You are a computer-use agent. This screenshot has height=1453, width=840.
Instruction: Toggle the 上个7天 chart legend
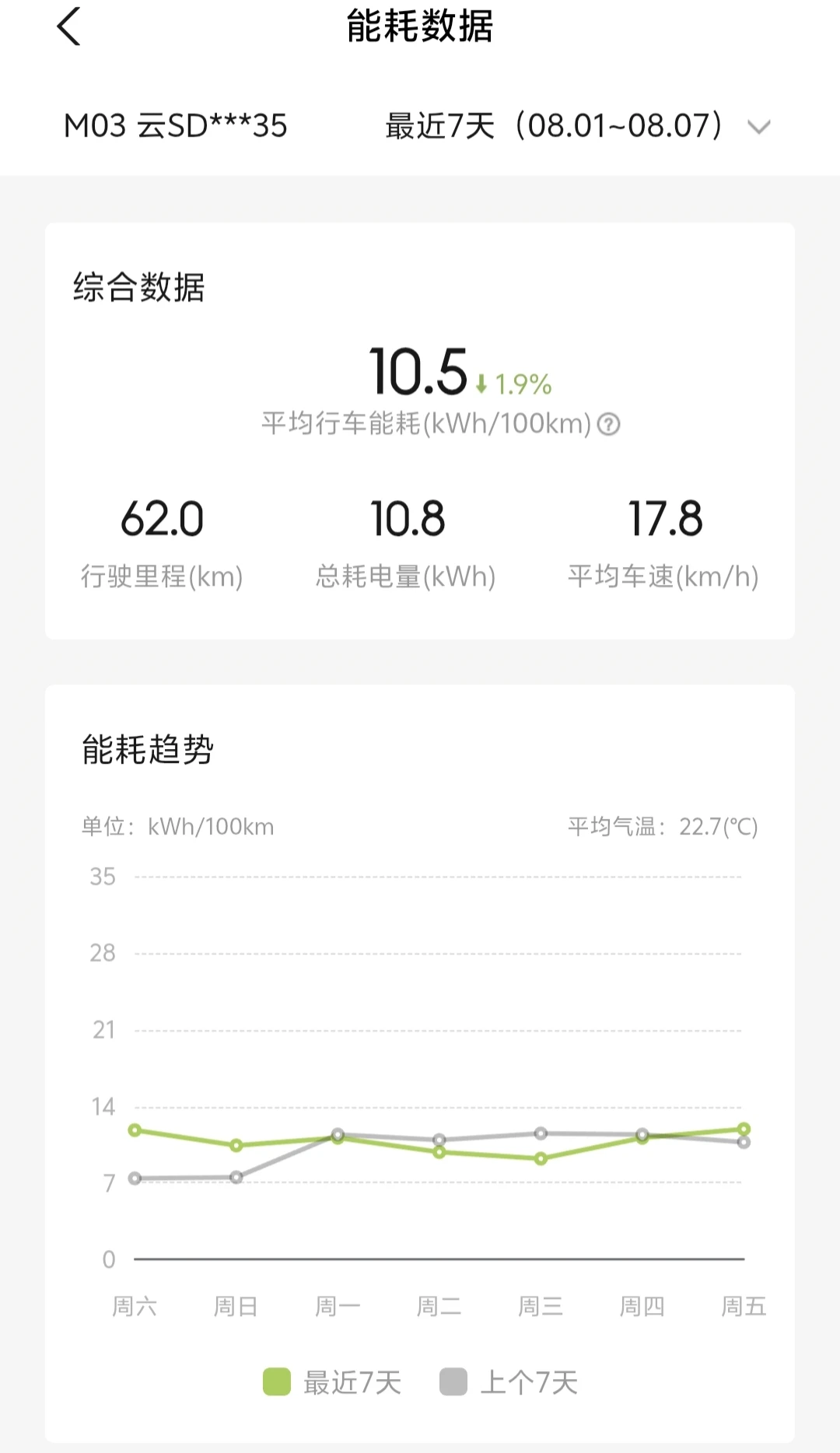[x=509, y=1382]
